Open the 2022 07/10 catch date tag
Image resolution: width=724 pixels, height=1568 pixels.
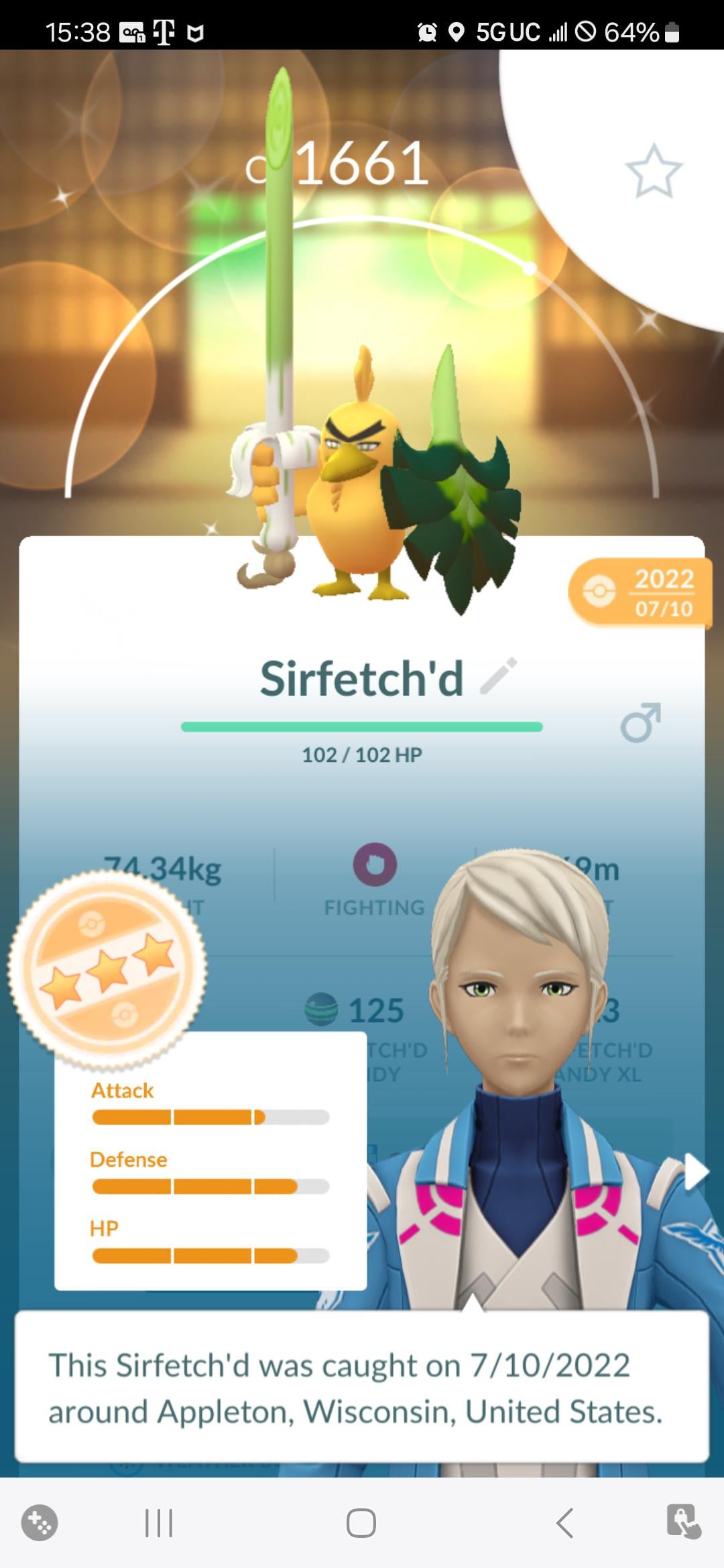[x=640, y=592]
